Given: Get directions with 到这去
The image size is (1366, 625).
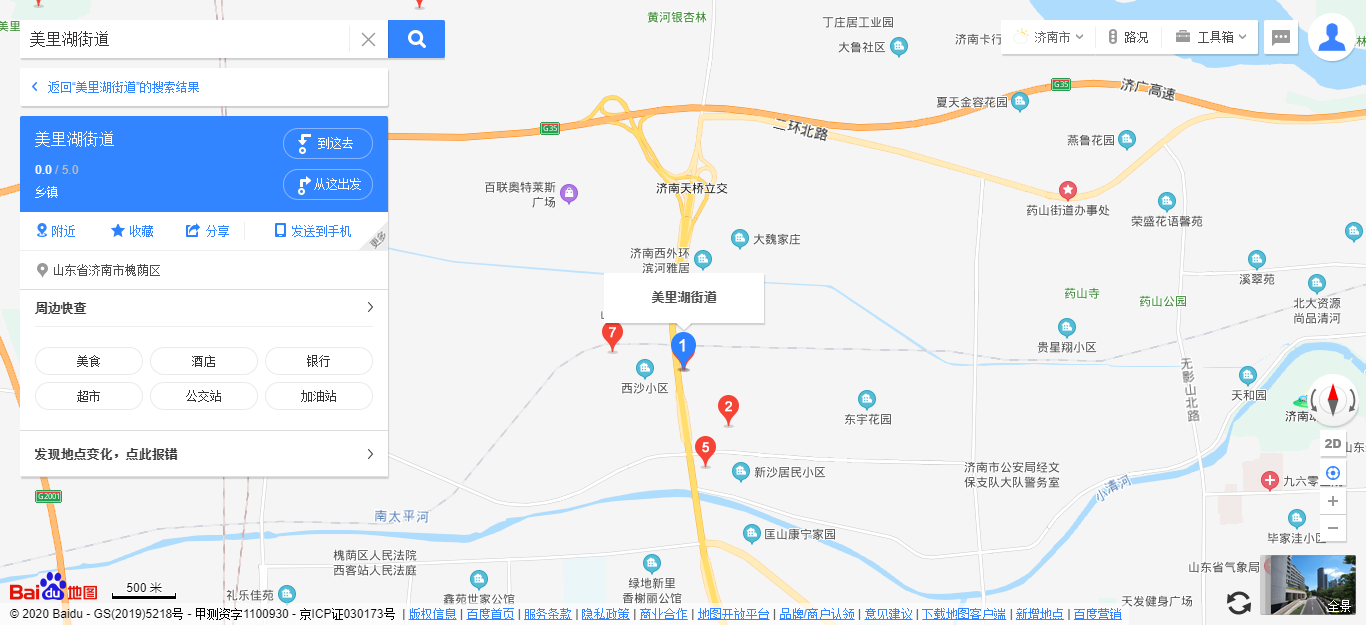Looking at the screenshot, I should click(328, 143).
